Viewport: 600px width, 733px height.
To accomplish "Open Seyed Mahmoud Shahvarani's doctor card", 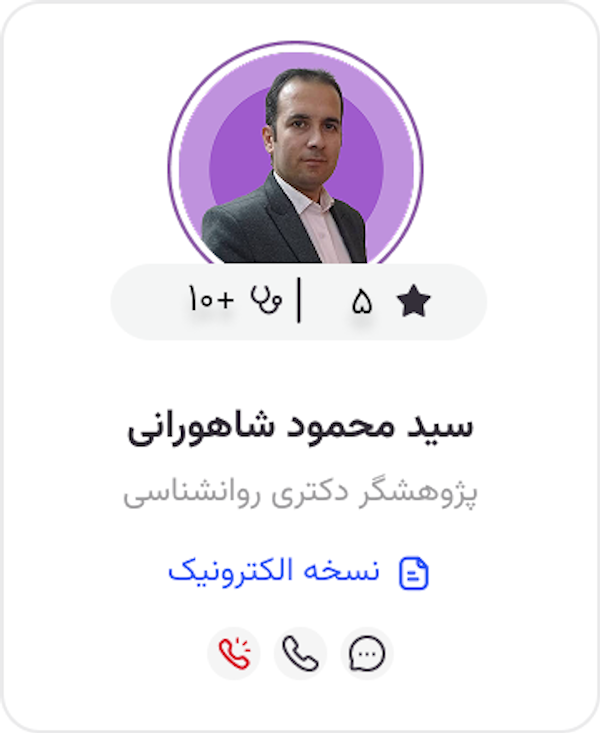I will coord(300,427).
